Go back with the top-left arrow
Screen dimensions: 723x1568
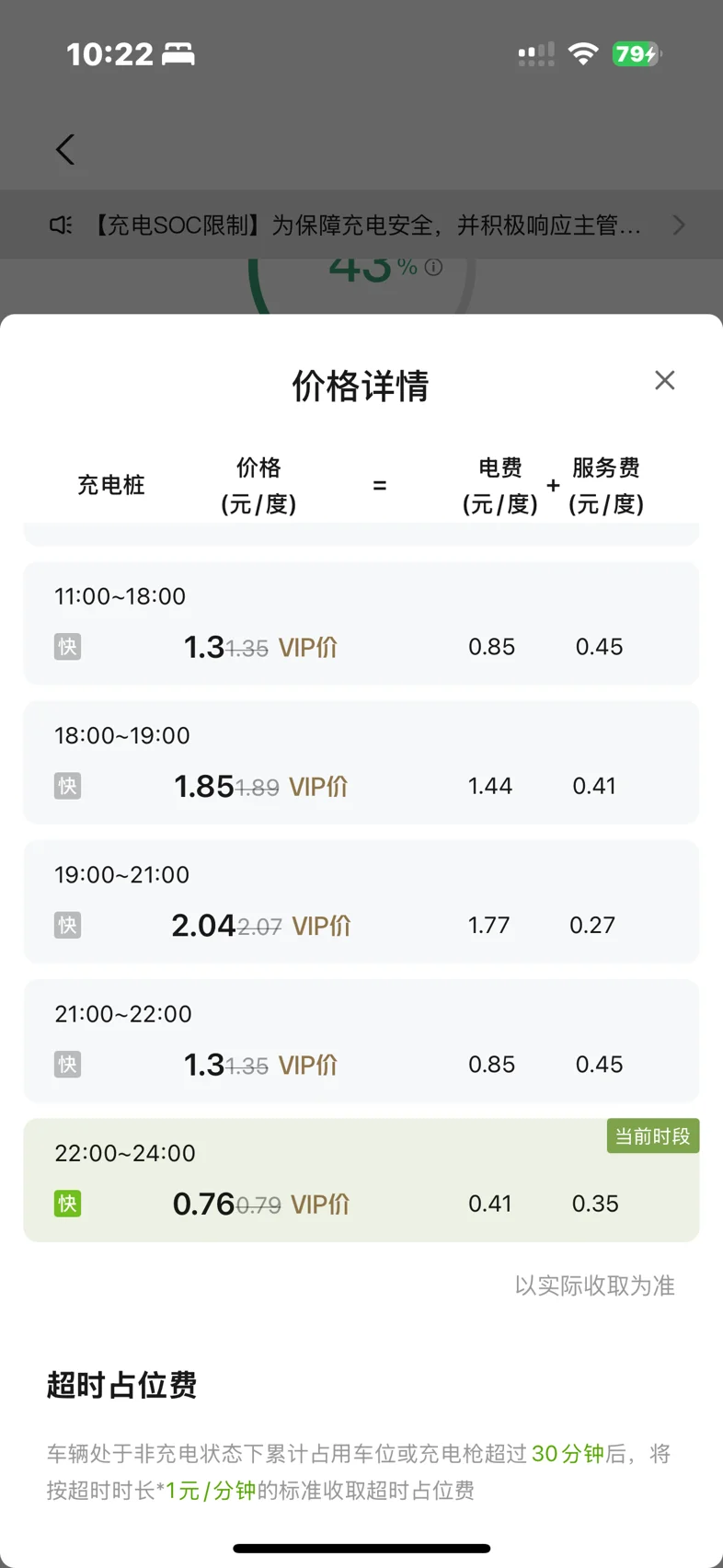(64, 149)
